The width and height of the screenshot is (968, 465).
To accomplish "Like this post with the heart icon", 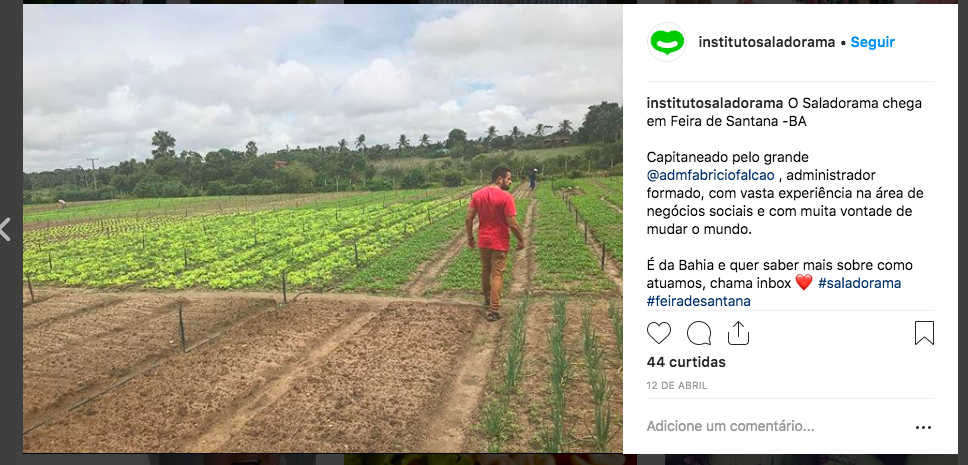I will click(x=659, y=333).
